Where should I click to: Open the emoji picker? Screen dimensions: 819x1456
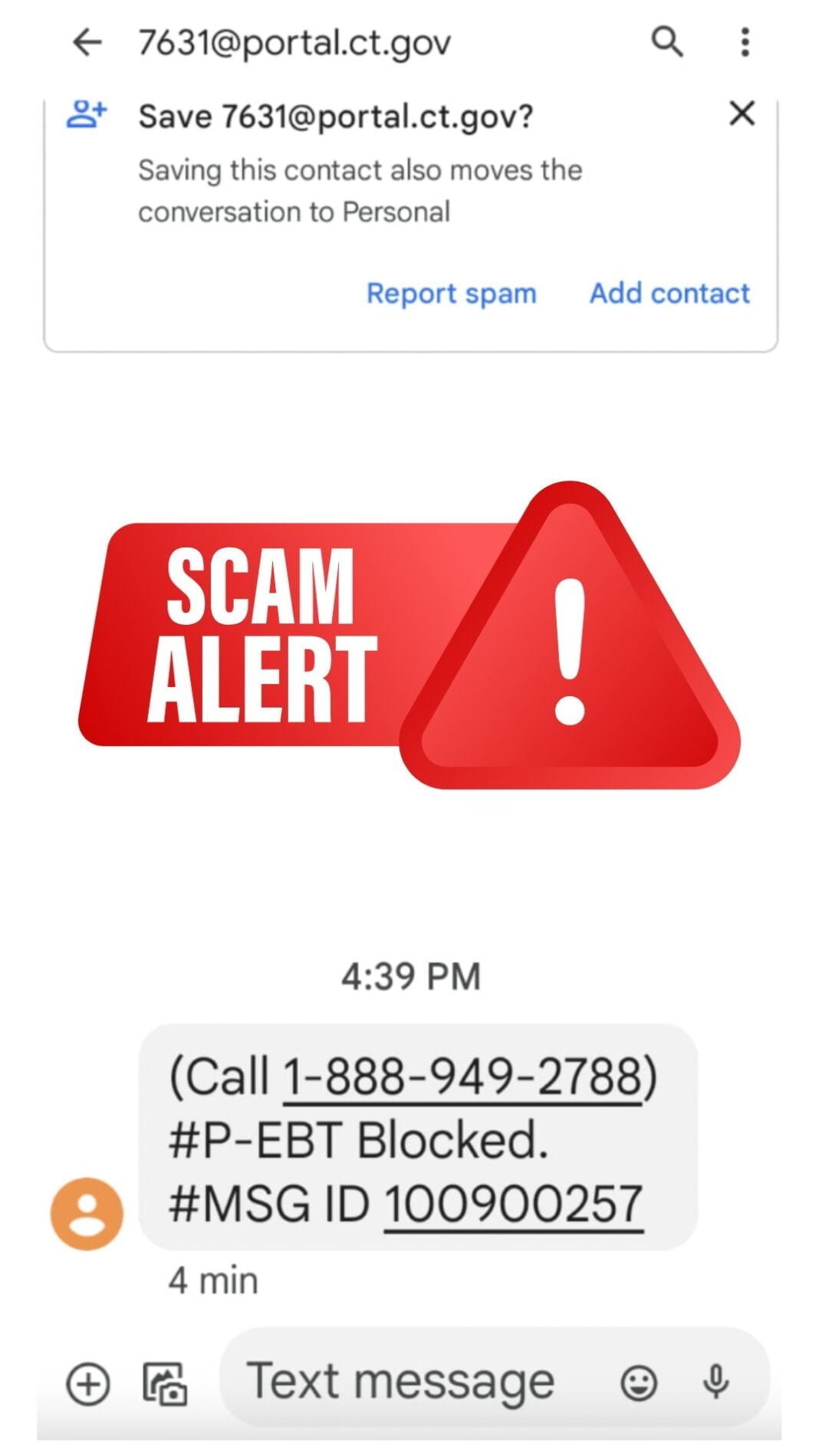point(638,1383)
